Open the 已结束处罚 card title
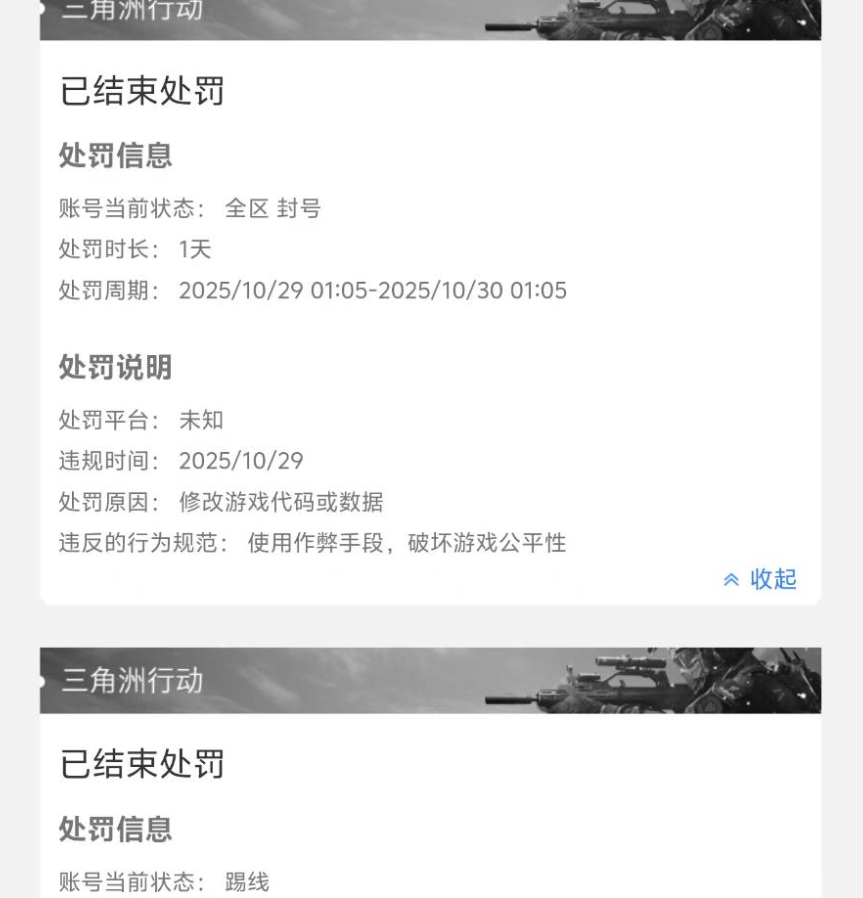Image resolution: width=863 pixels, height=898 pixels. pos(143,93)
